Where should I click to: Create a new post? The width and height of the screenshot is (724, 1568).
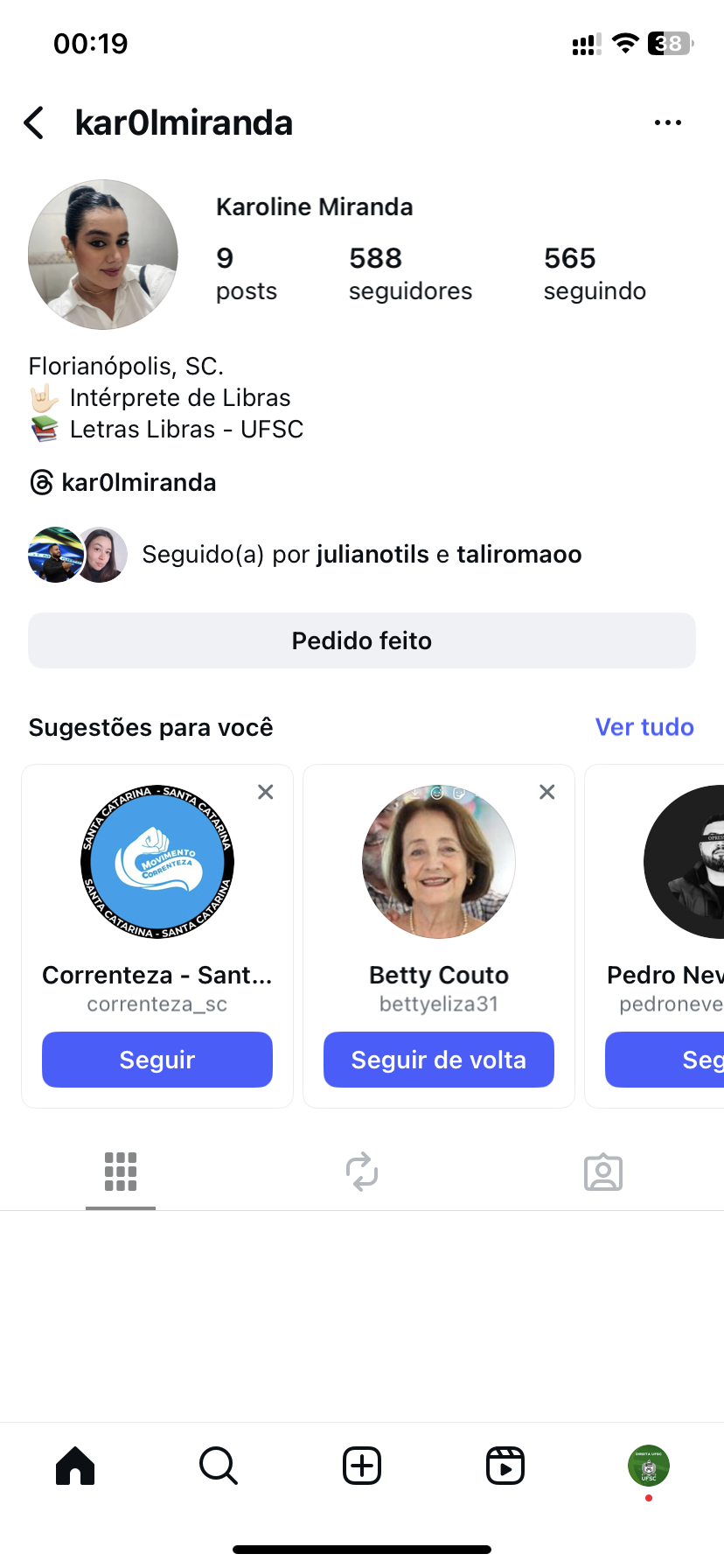point(361,1466)
